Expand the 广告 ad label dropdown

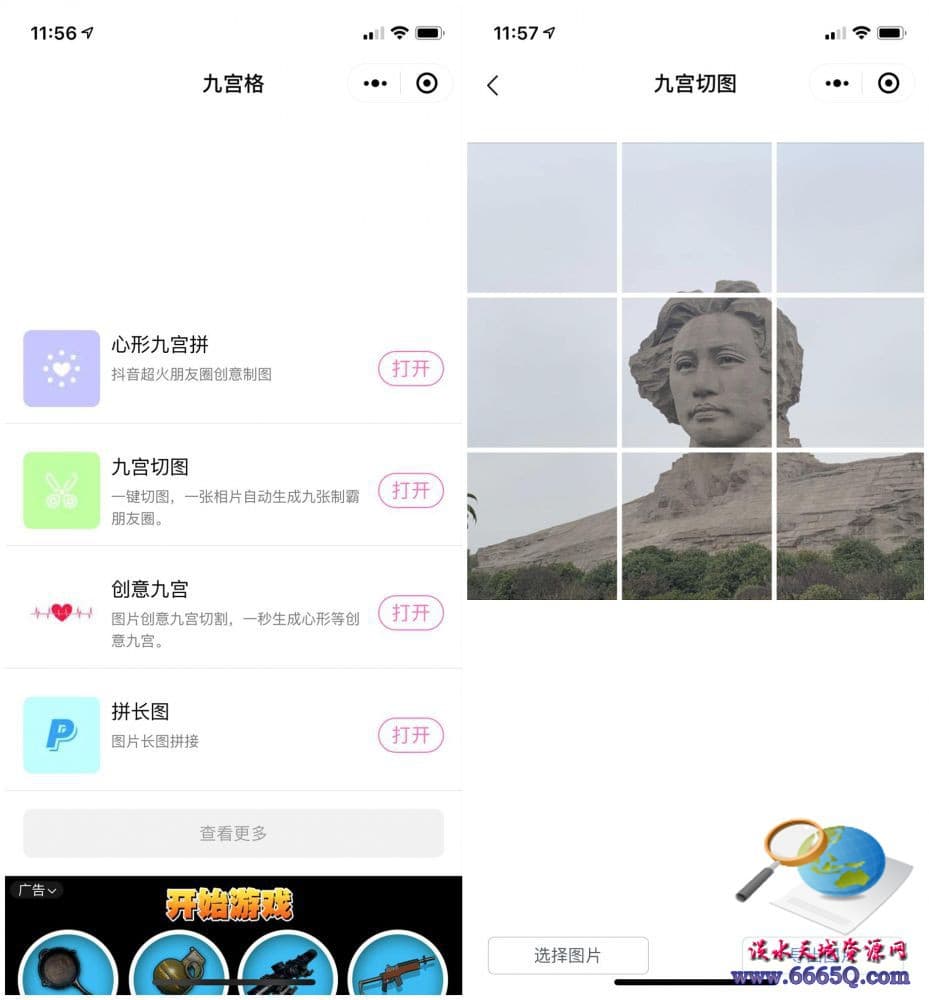37,889
